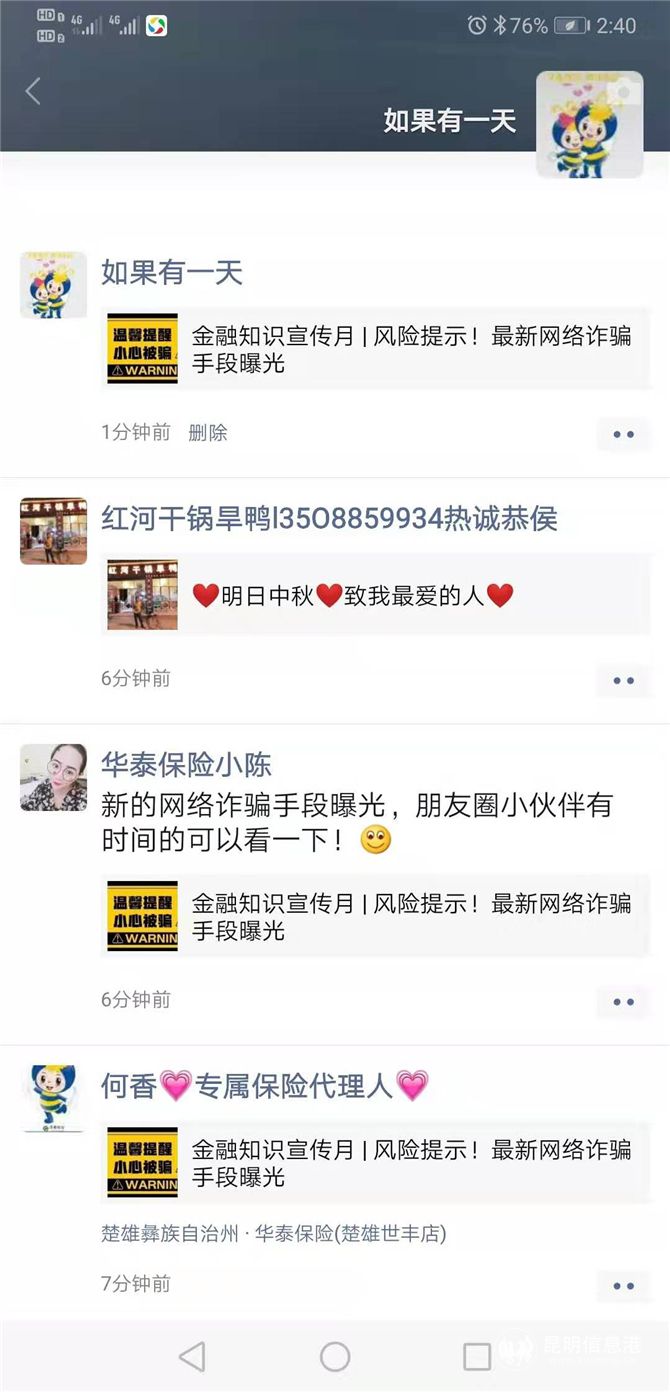Delete the post from 1分钟前
Image resolution: width=670 pixels, height=1392 pixels.
pyautogui.click(x=208, y=432)
